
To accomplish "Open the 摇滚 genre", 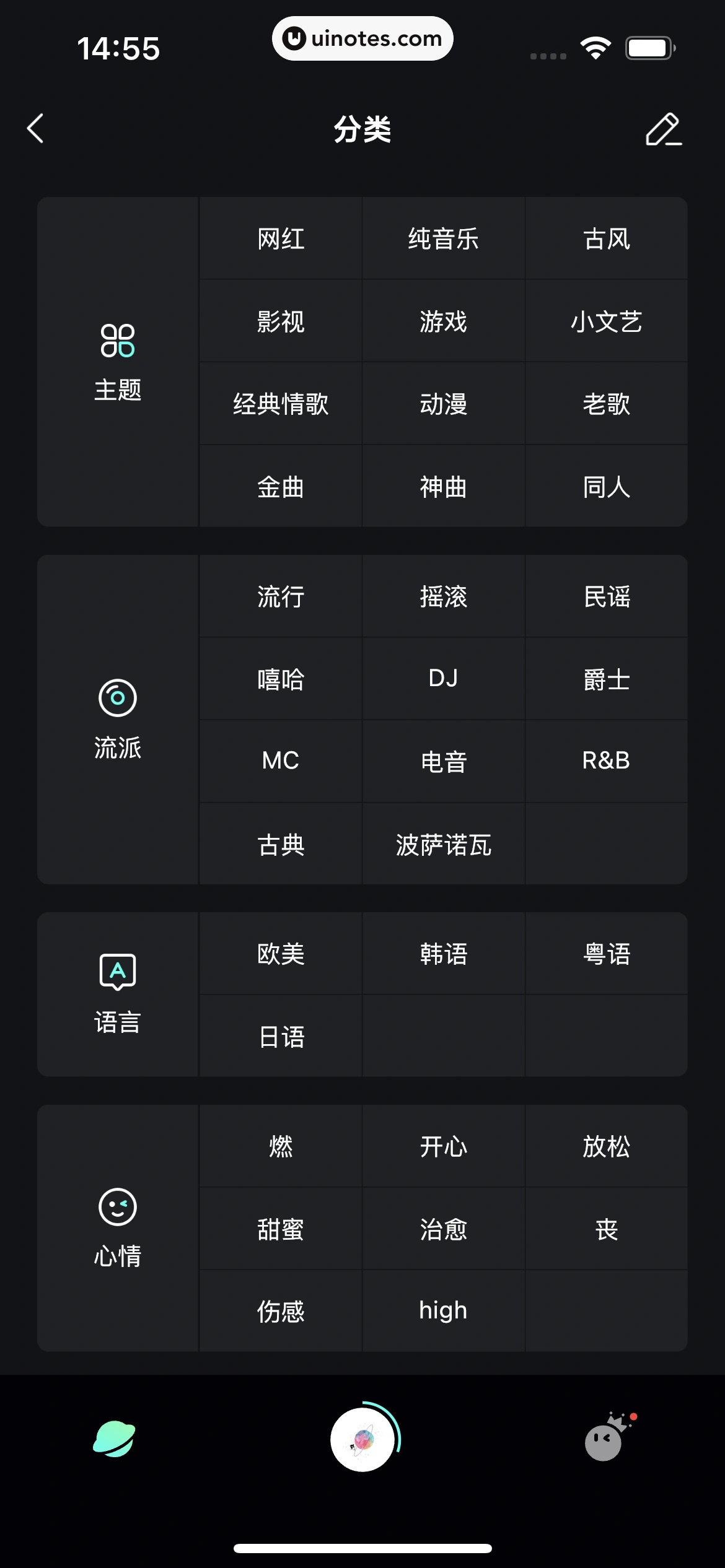I will coord(443,597).
